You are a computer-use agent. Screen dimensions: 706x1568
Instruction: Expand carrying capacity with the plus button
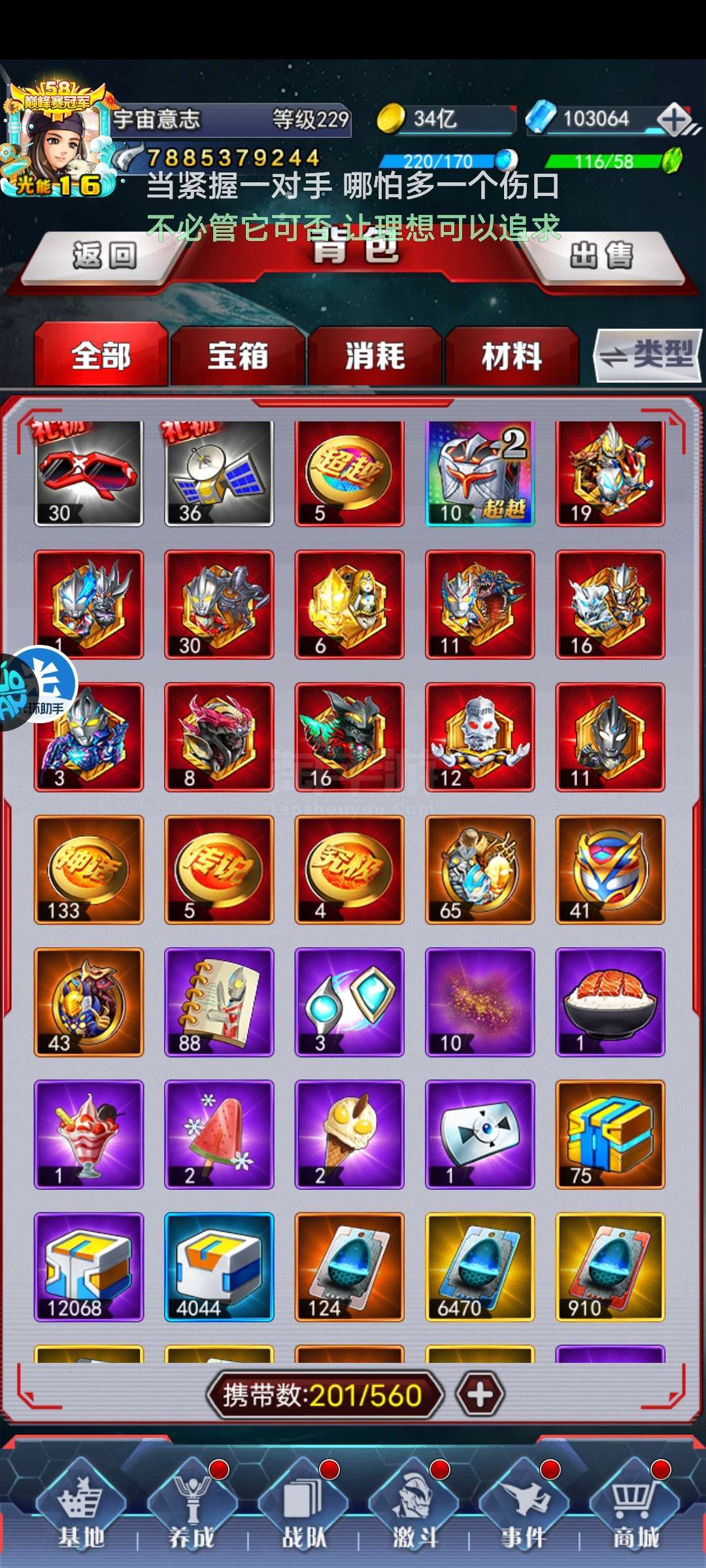(480, 1395)
